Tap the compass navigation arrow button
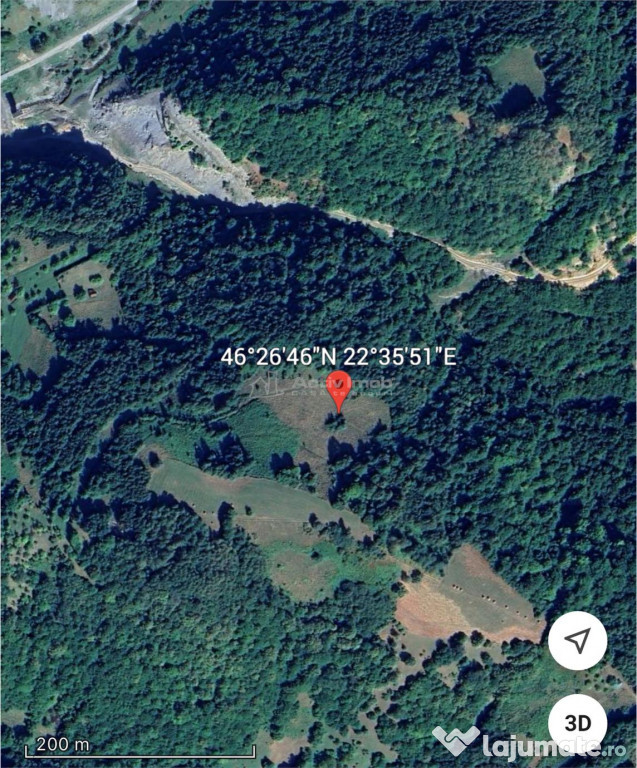Viewport: 637px width, 768px height. 577,641
